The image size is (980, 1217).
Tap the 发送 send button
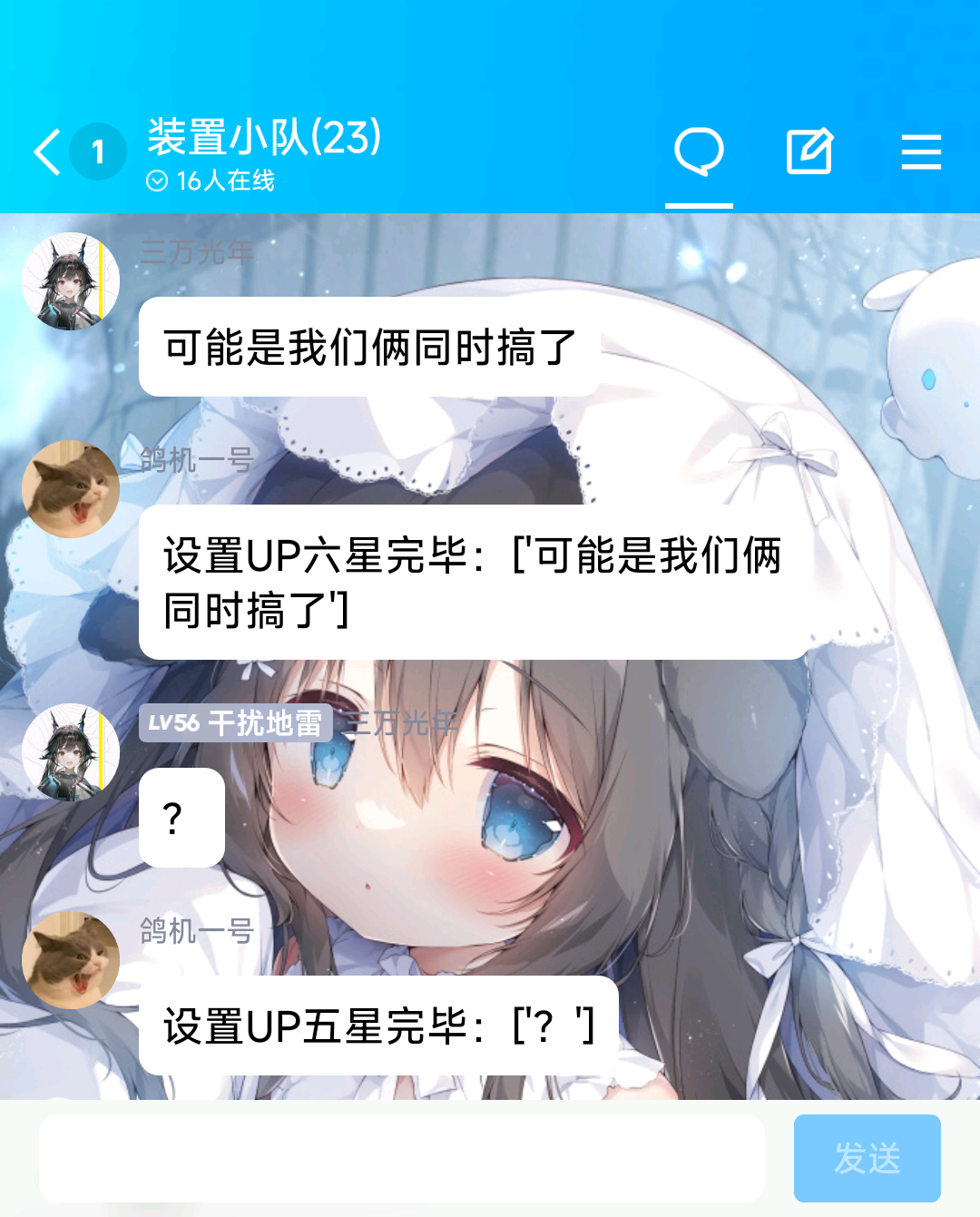click(x=867, y=1158)
